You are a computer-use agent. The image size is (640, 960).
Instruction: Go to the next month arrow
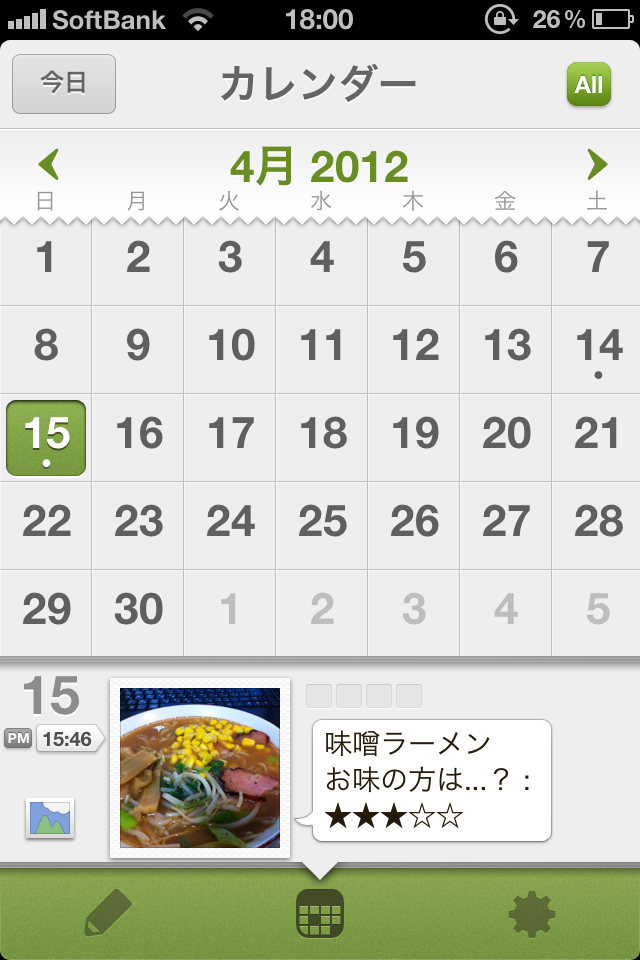(x=597, y=164)
